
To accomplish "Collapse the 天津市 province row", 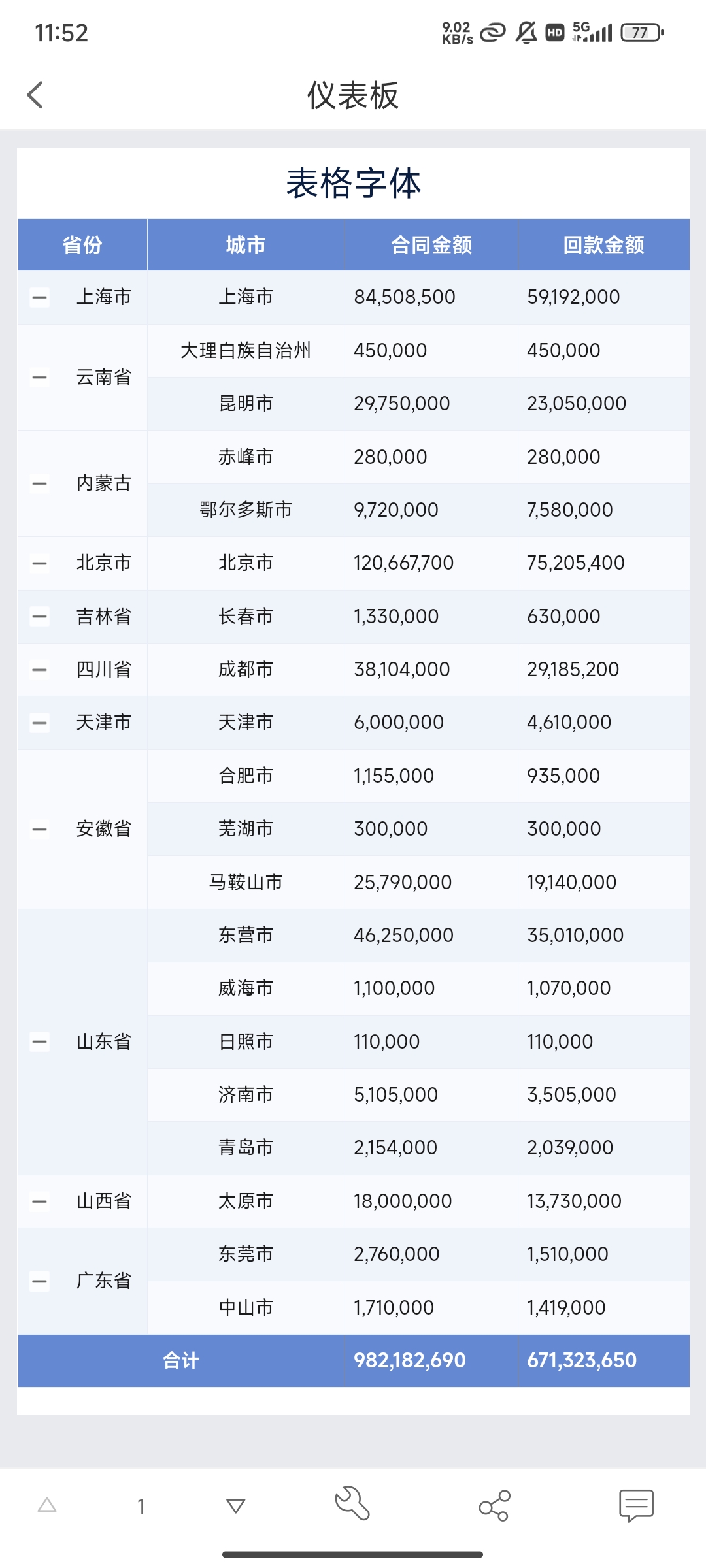I will pyautogui.click(x=40, y=723).
